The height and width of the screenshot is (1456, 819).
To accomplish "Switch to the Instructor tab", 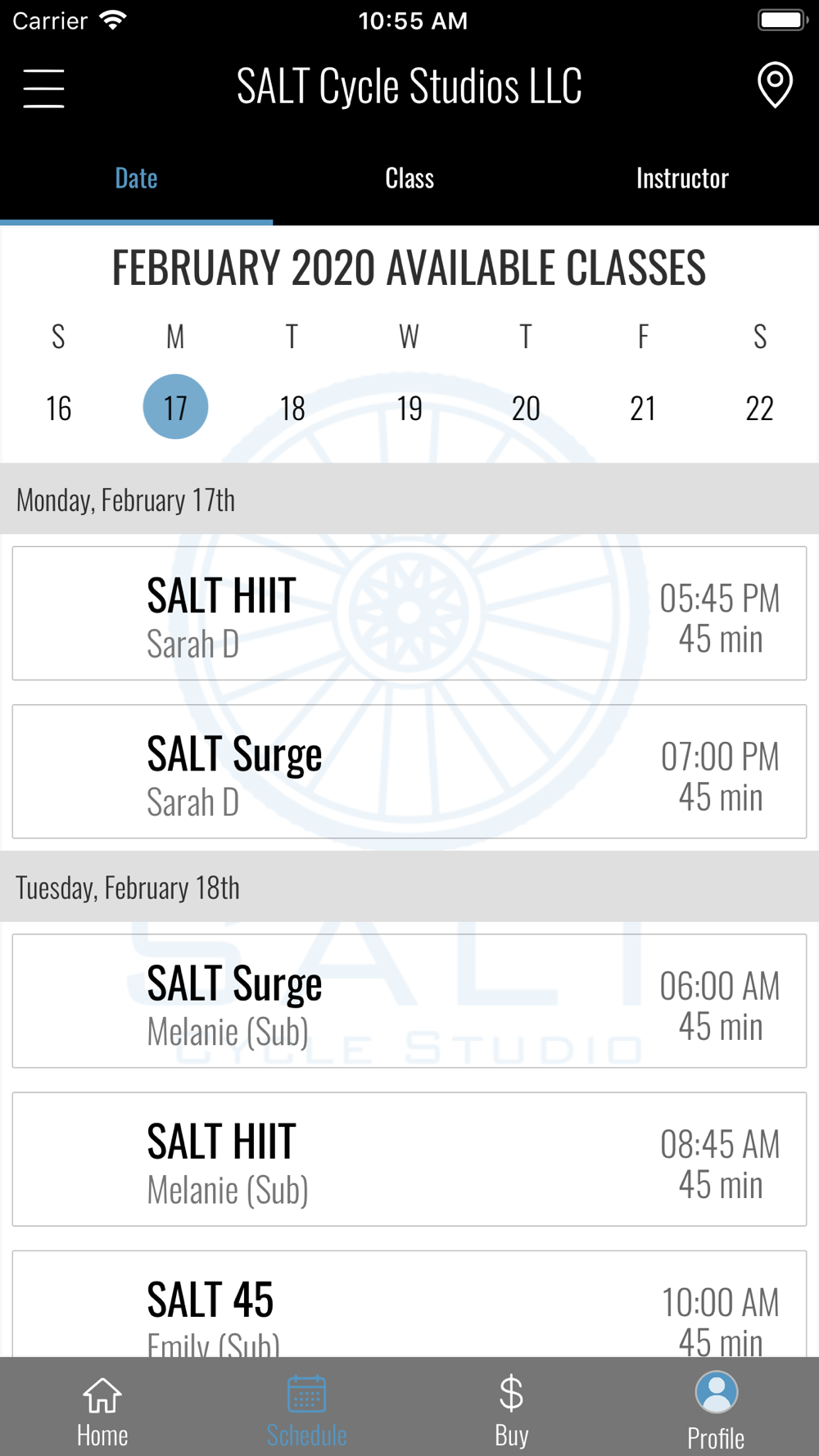I will [682, 179].
